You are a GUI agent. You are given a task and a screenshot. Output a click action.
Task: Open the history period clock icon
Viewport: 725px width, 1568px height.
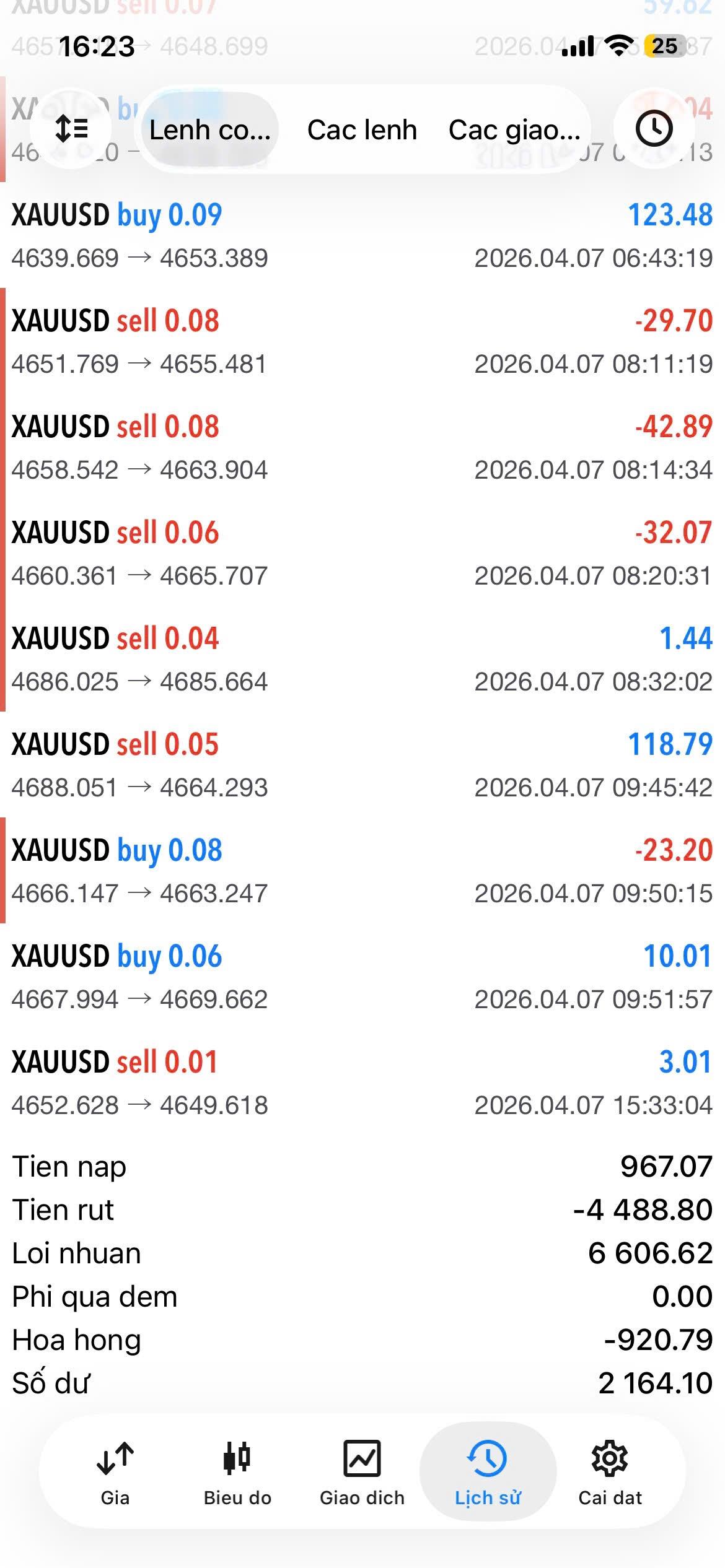(x=654, y=129)
